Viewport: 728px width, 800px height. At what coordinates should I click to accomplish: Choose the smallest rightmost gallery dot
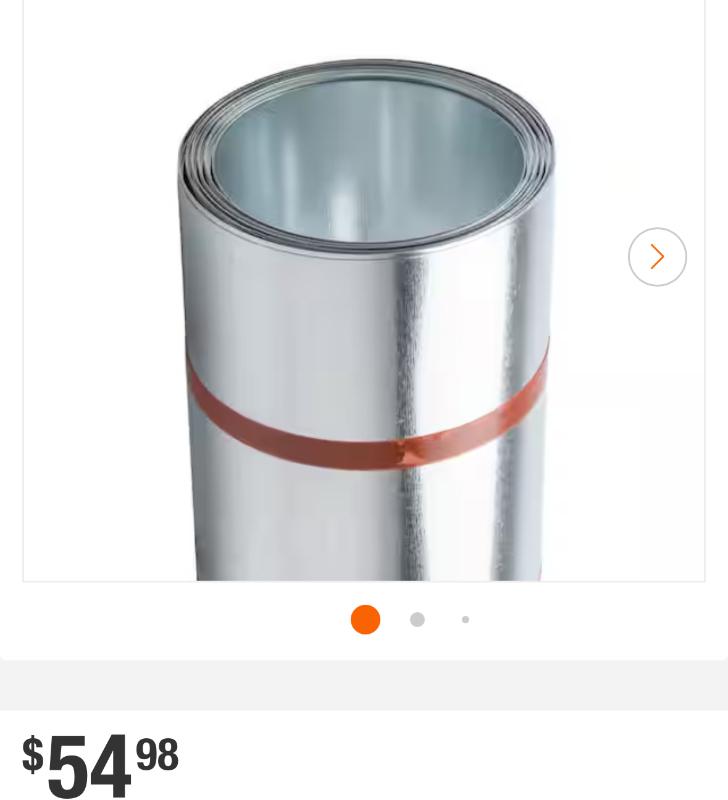[x=465, y=620]
